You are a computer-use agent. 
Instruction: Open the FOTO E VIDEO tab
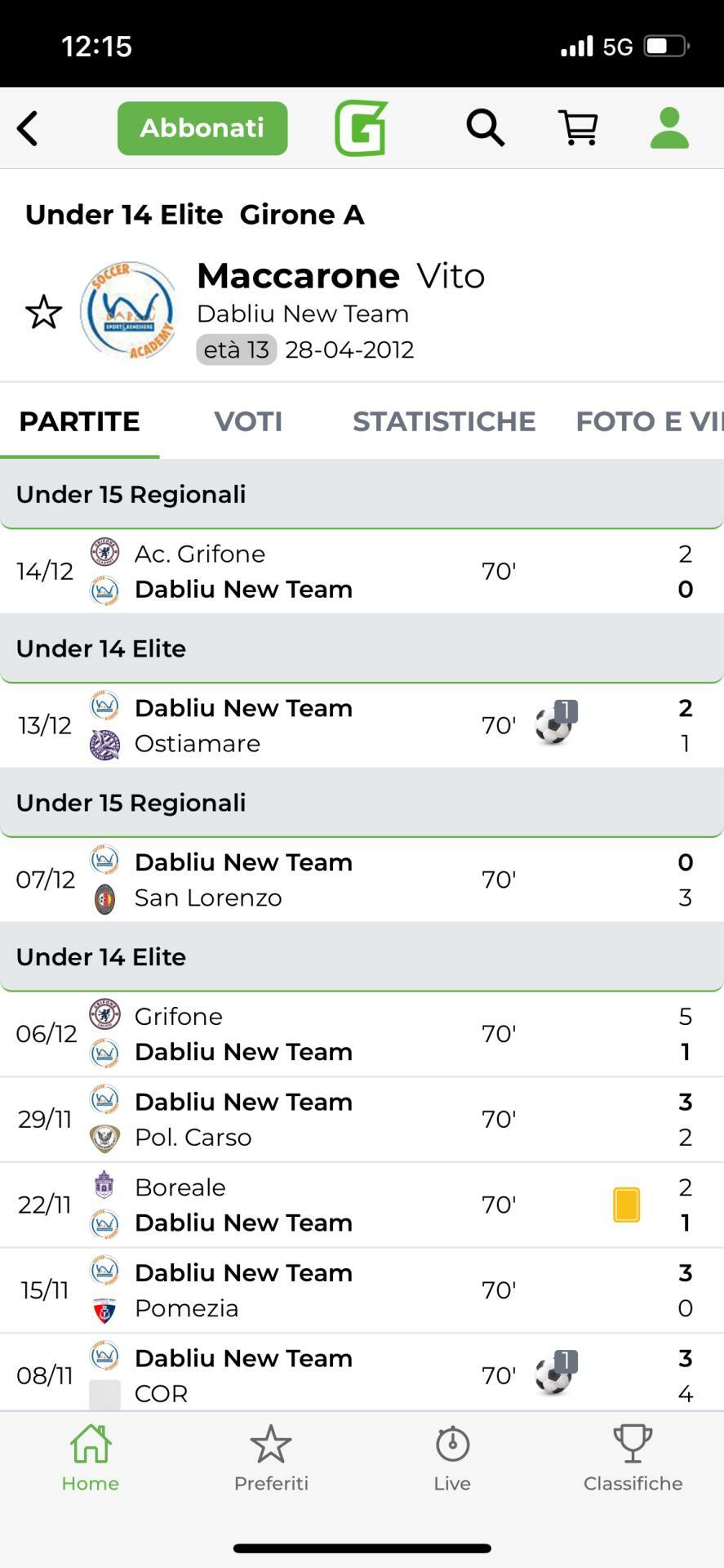[x=648, y=421]
